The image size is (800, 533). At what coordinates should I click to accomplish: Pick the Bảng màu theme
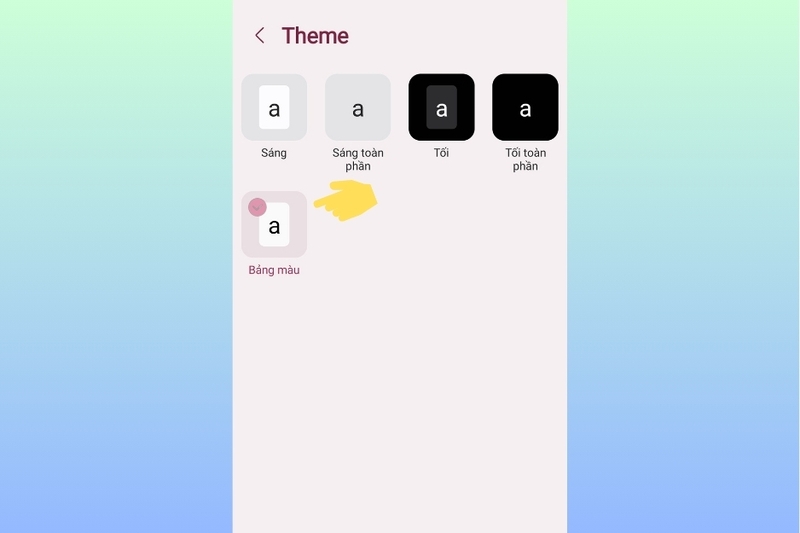(x=274, y=225)
